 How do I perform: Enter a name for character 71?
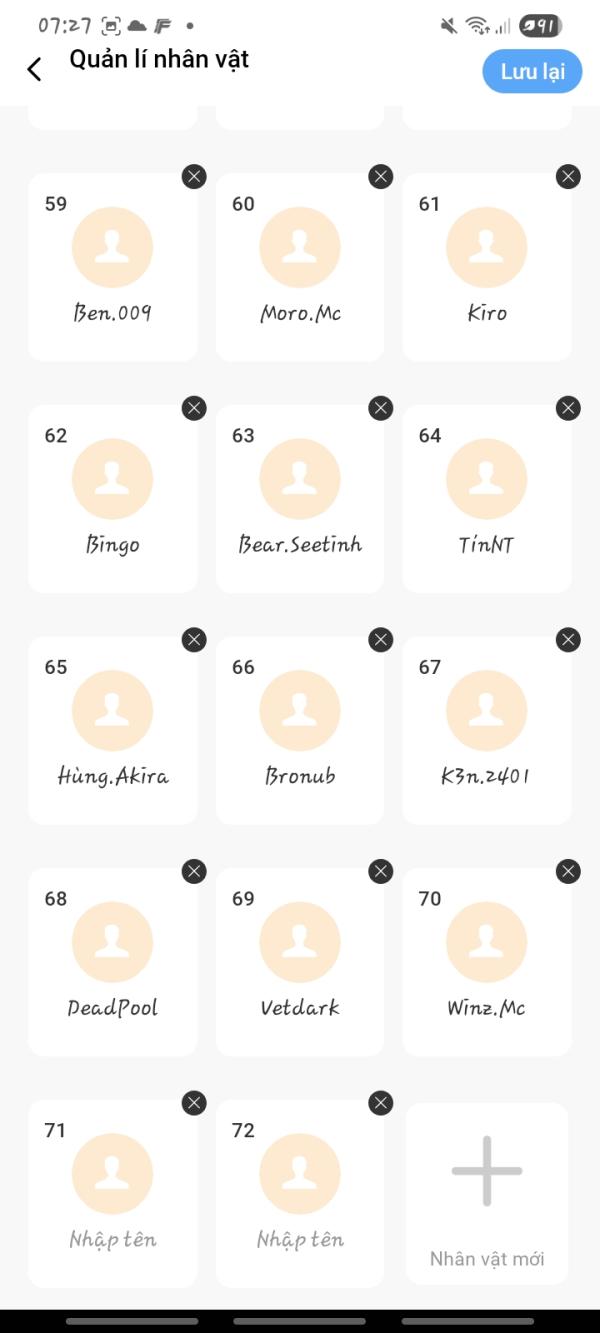tap(113, 1240)
